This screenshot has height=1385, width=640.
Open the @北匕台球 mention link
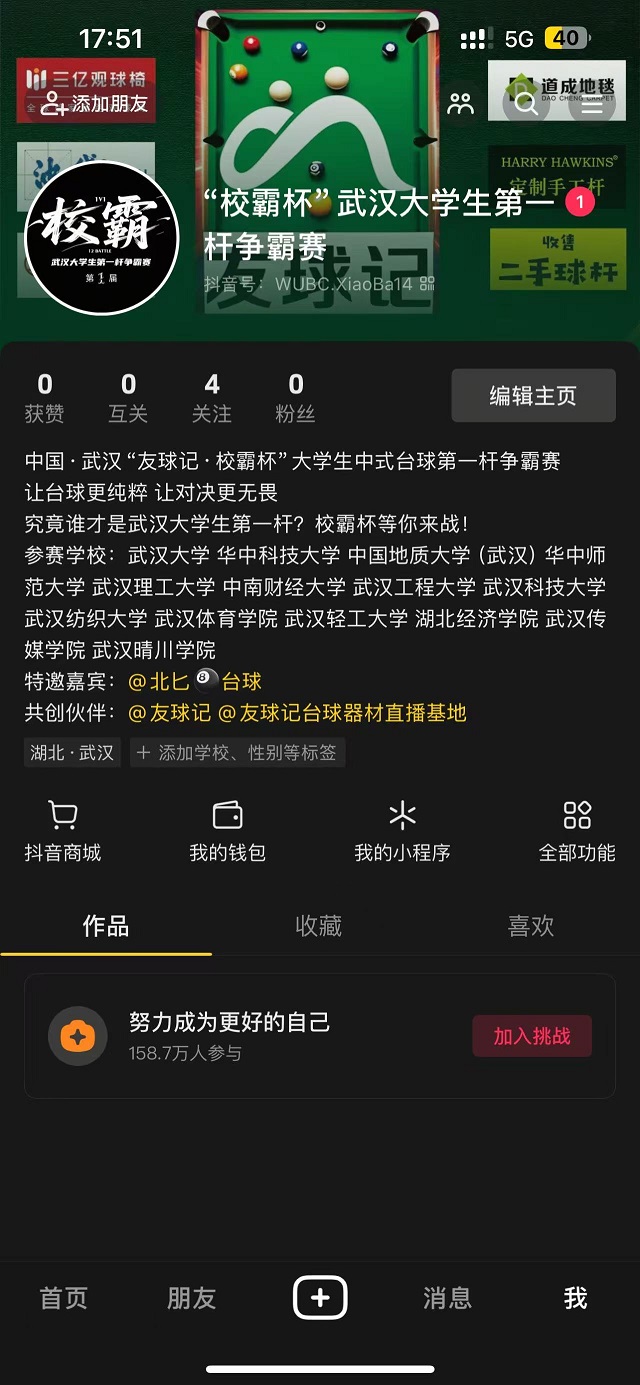(x=196, y=682)
